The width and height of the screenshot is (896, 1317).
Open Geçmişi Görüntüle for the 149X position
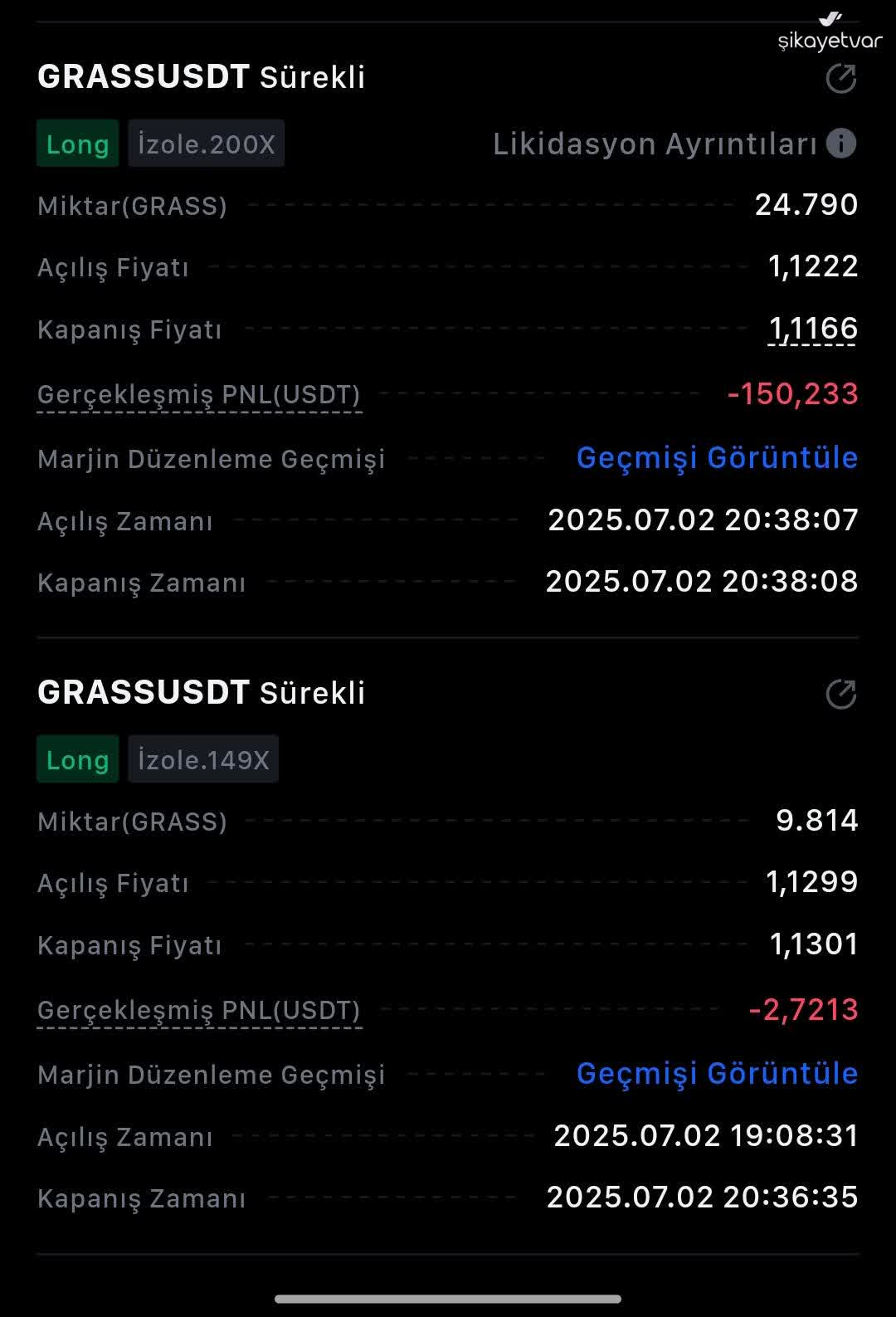[717, 1073]
